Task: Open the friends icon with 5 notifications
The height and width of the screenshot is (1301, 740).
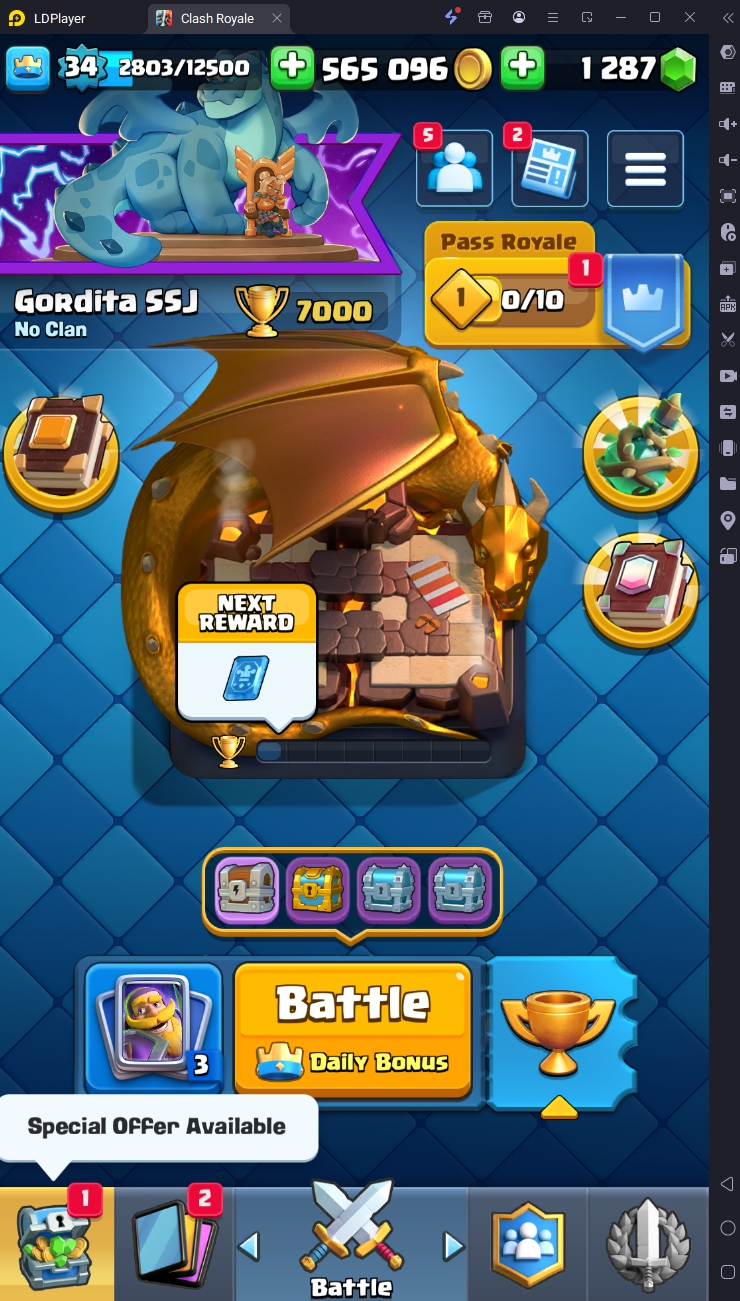Action: (455, 170)
